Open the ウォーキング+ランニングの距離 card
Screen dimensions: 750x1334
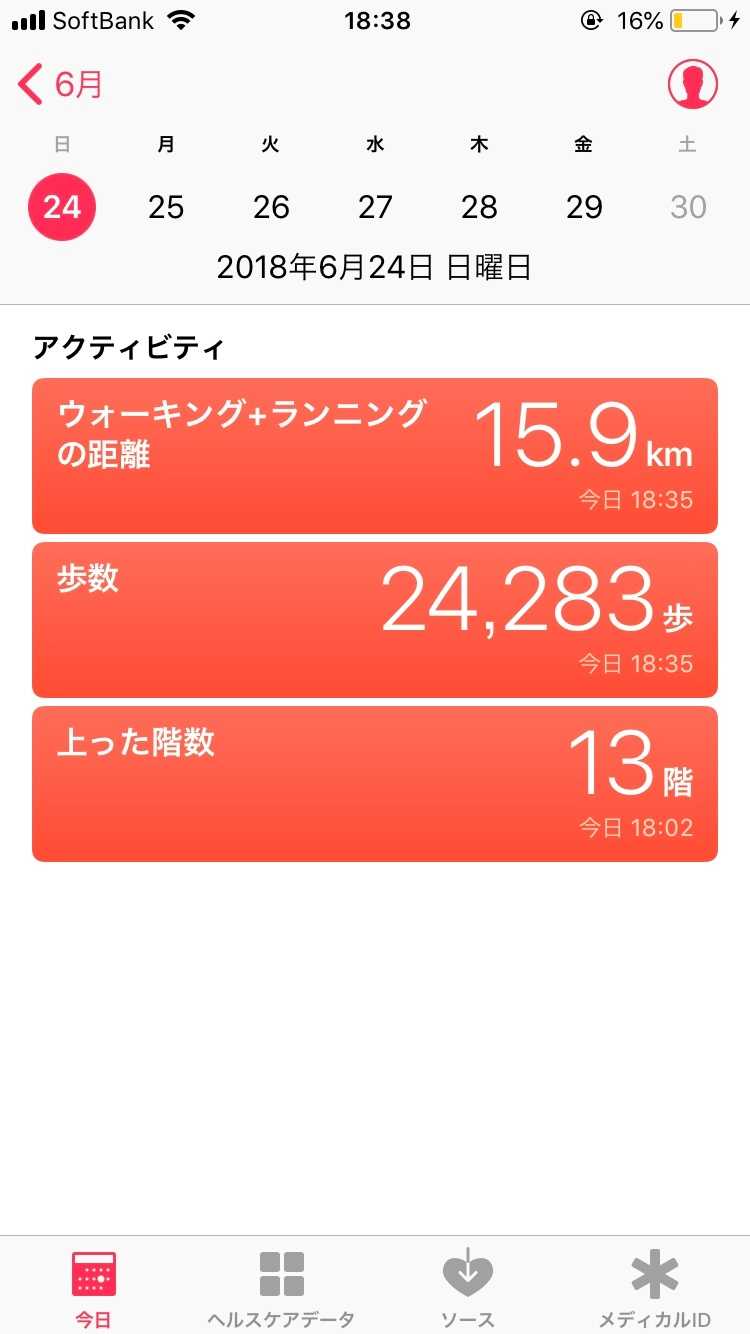tap(375, 456)
